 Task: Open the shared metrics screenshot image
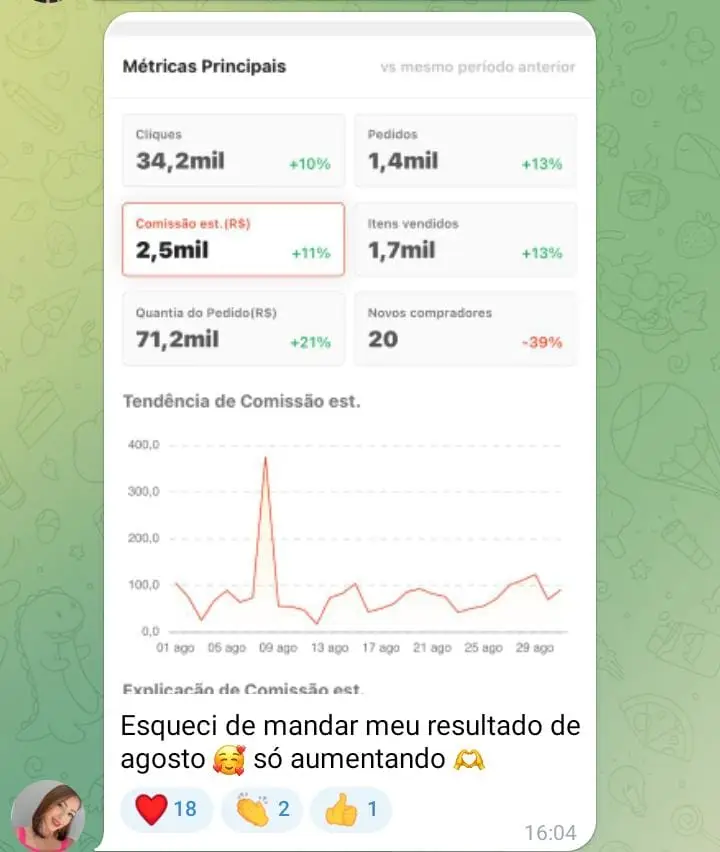tap(349, 360)
